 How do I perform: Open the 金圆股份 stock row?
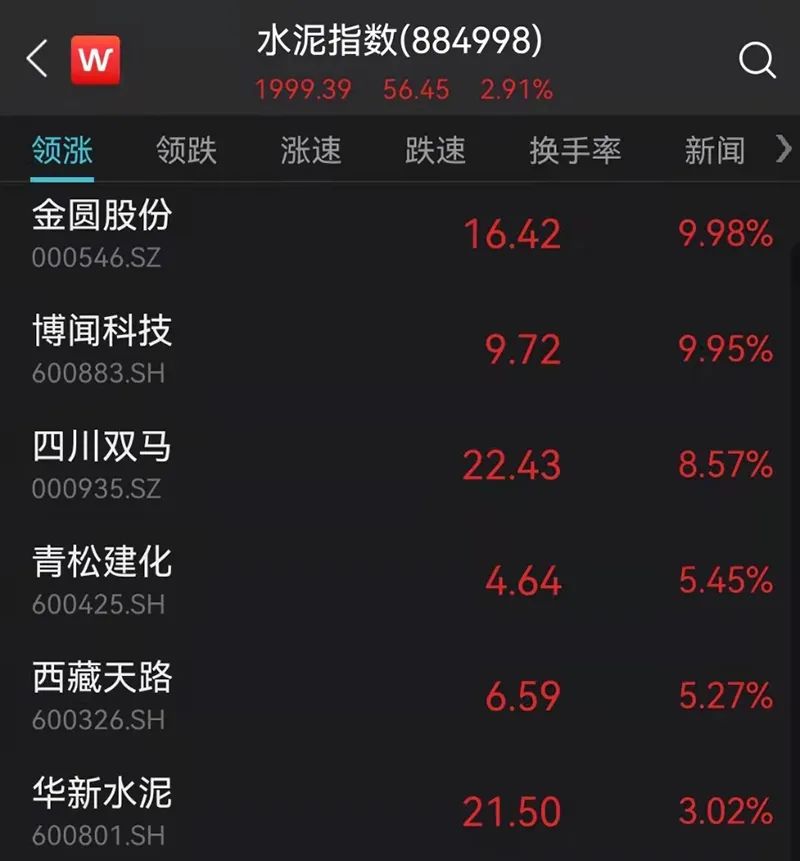click(x=400, y=234)
